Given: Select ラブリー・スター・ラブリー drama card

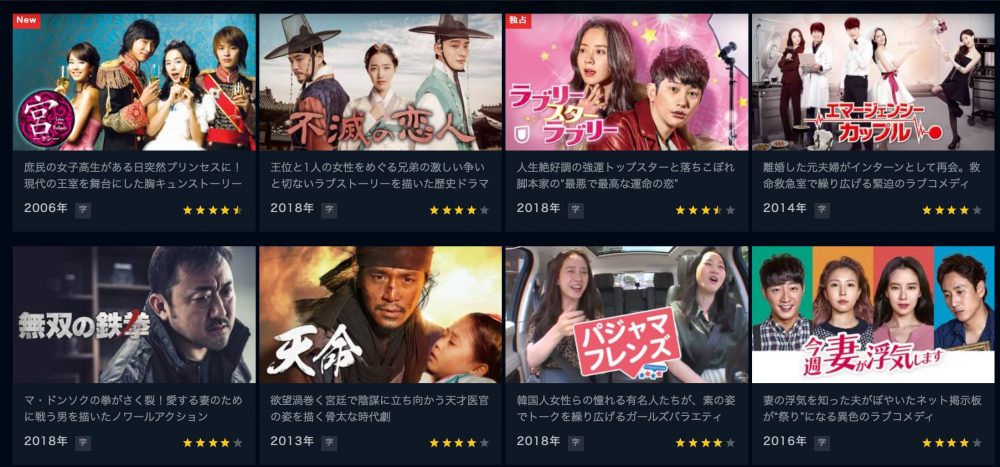Looking at the screenshot, I should [627, 82].
